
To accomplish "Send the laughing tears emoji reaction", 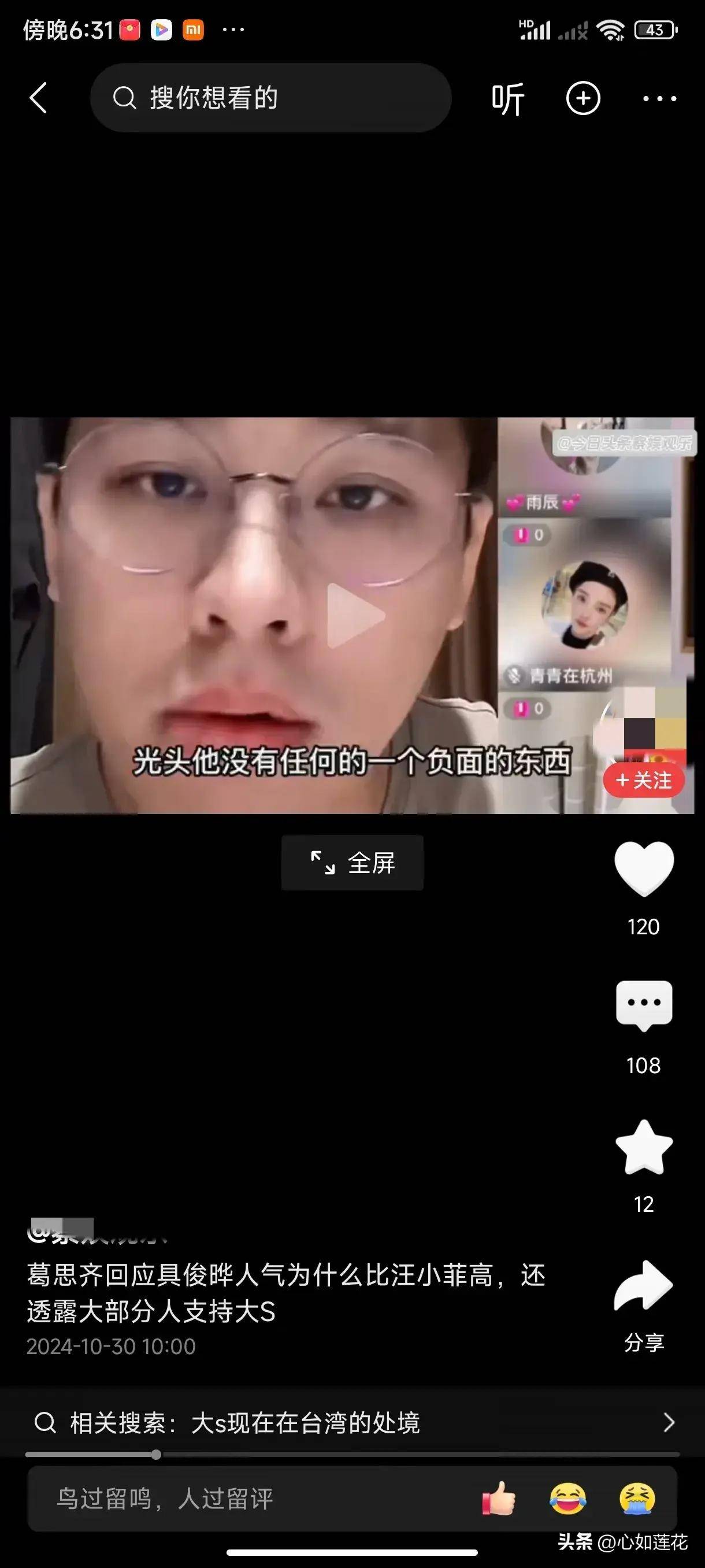I will pyautogui.click(x=567, y=1499).
